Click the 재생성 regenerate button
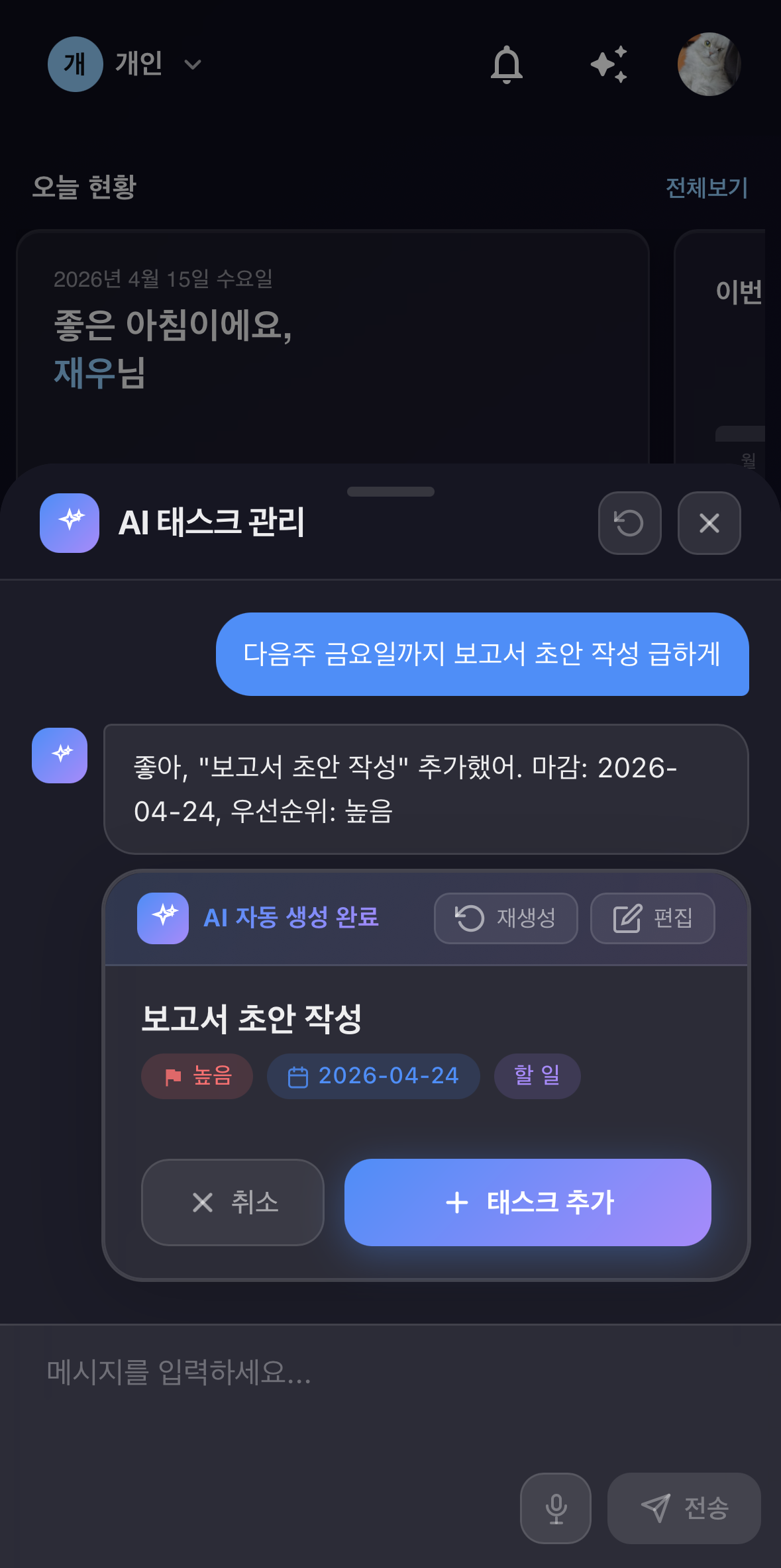The height and width of the screenshot is (1568, 781). 505,918
